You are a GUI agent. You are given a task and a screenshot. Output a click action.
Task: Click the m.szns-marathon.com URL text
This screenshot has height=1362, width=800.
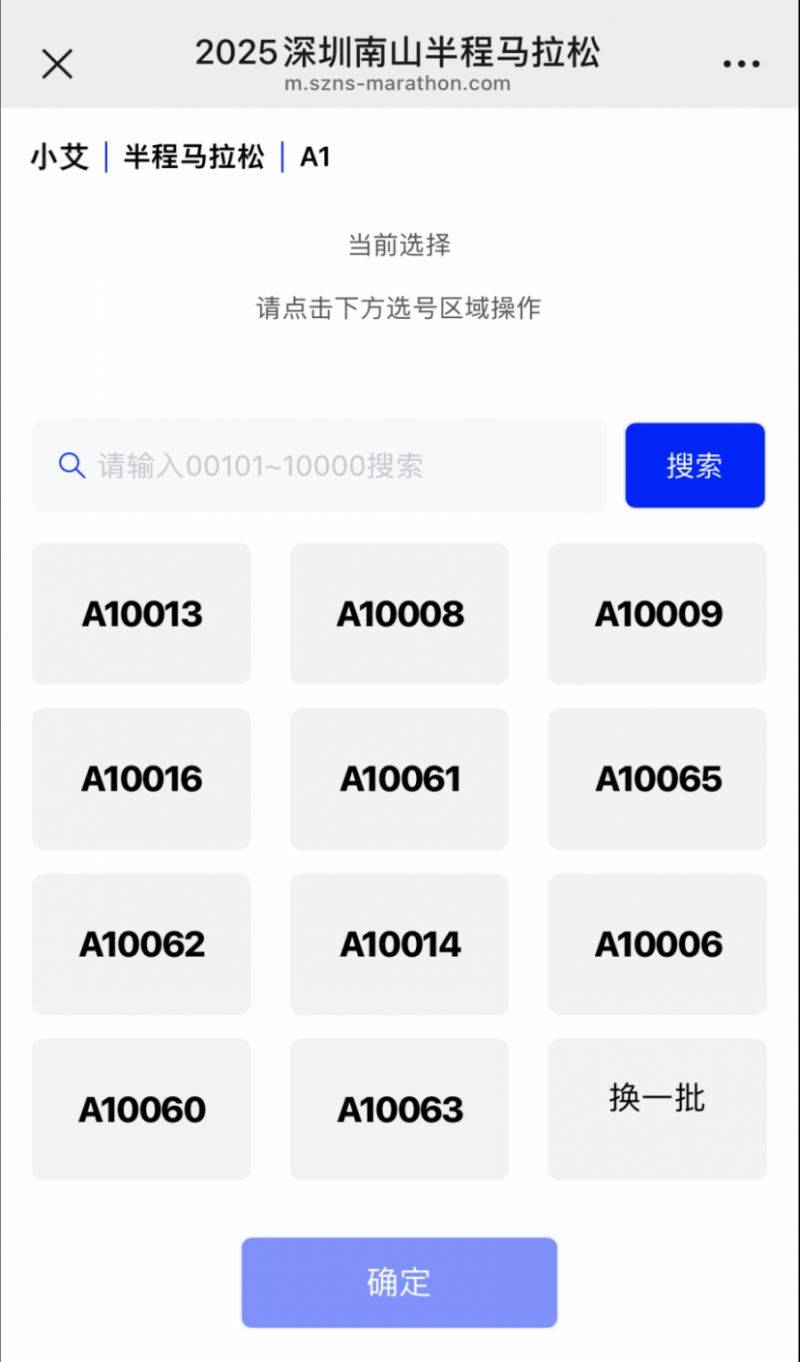coord(400,85)
